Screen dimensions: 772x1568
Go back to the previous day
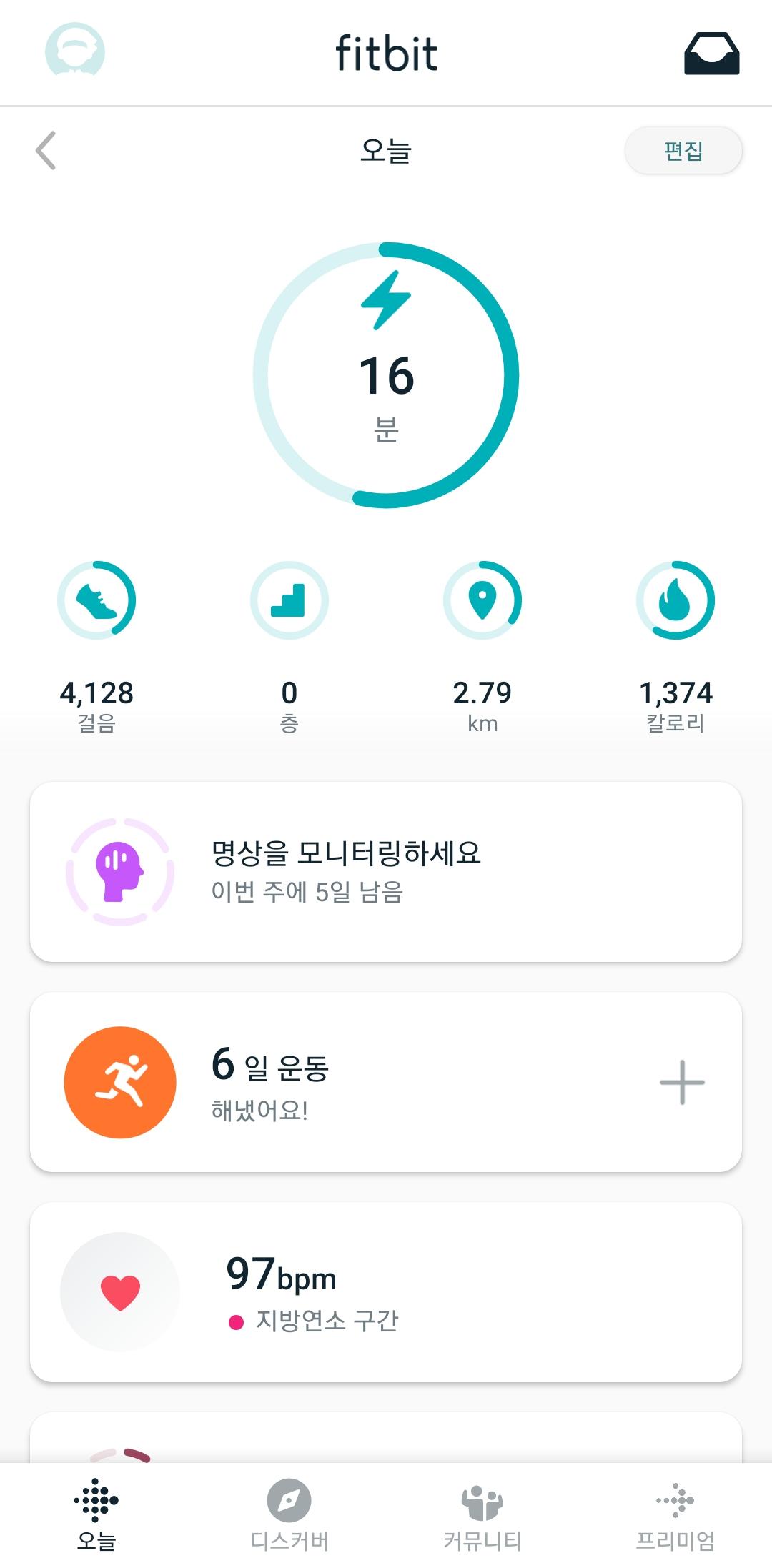tap(46, 151)
